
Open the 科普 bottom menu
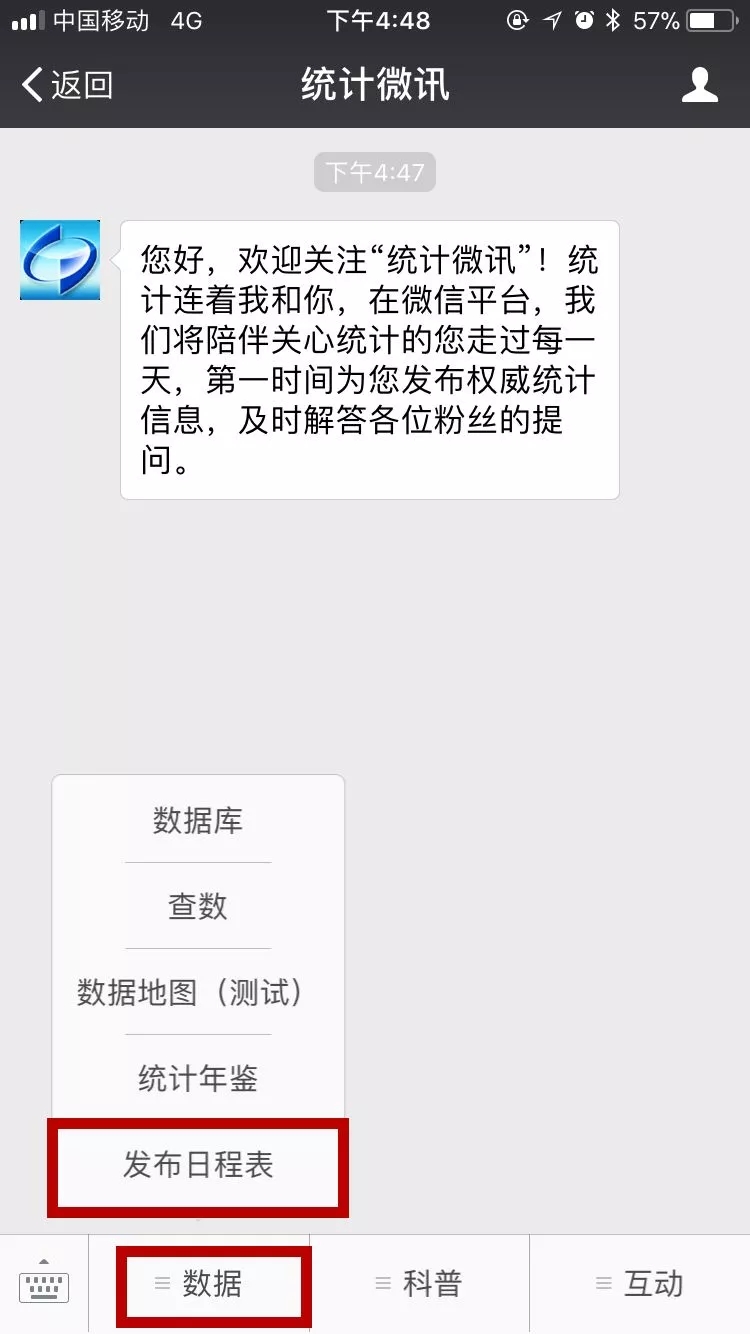420,1284
